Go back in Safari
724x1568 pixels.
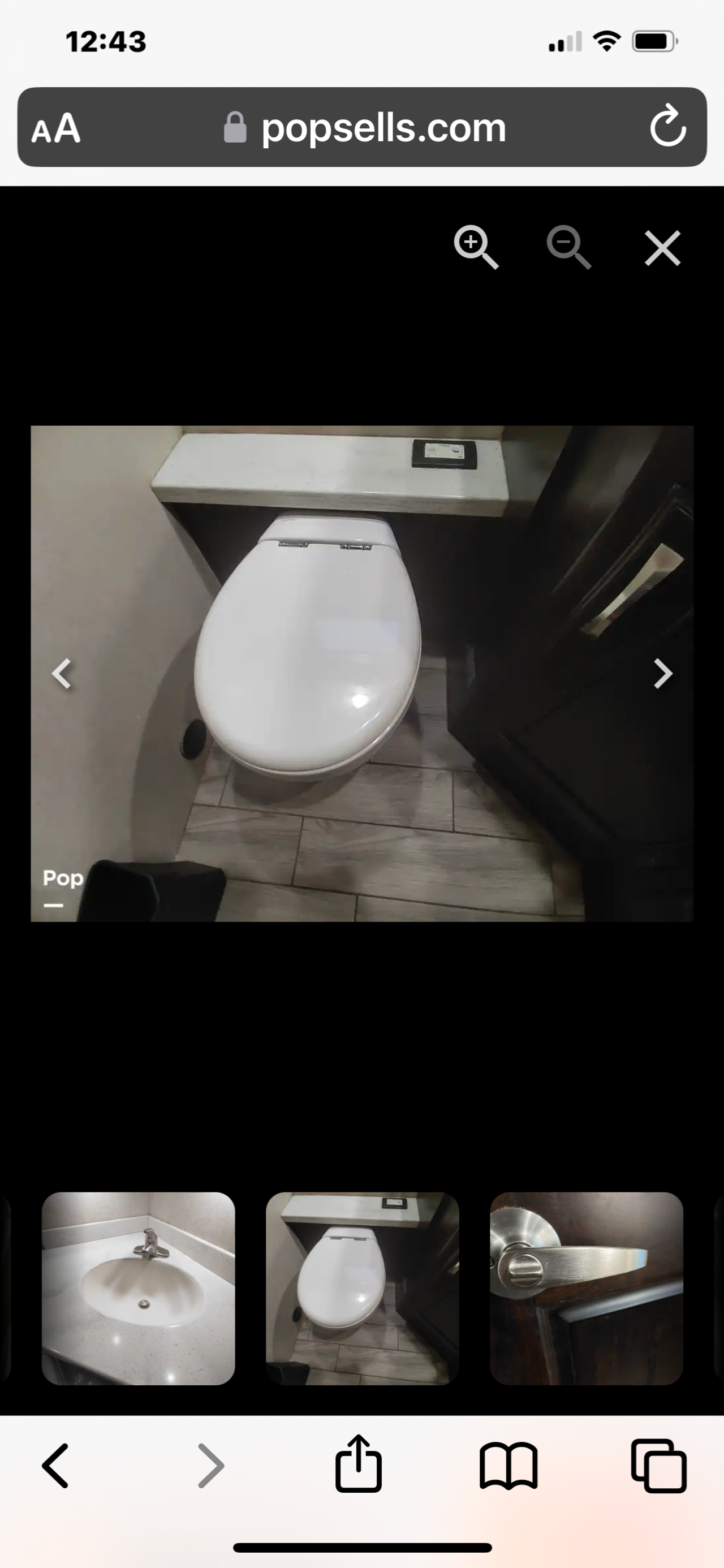[x=55, y=1465]
